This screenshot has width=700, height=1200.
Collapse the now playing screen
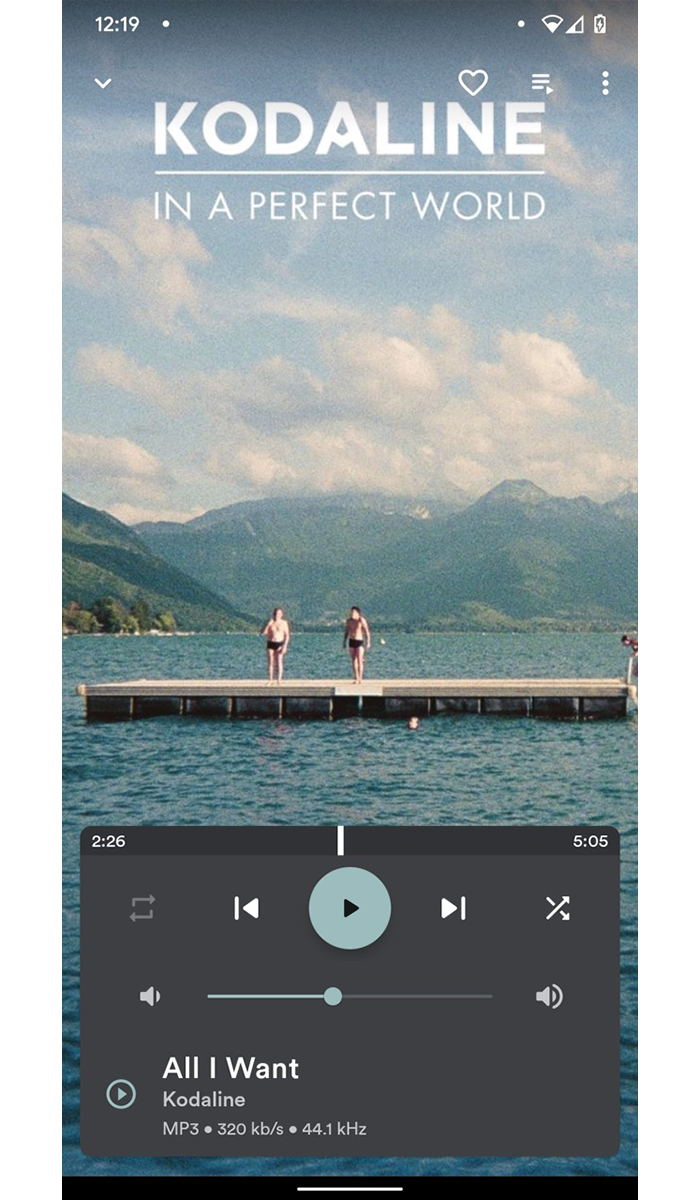tap(102, 83)
